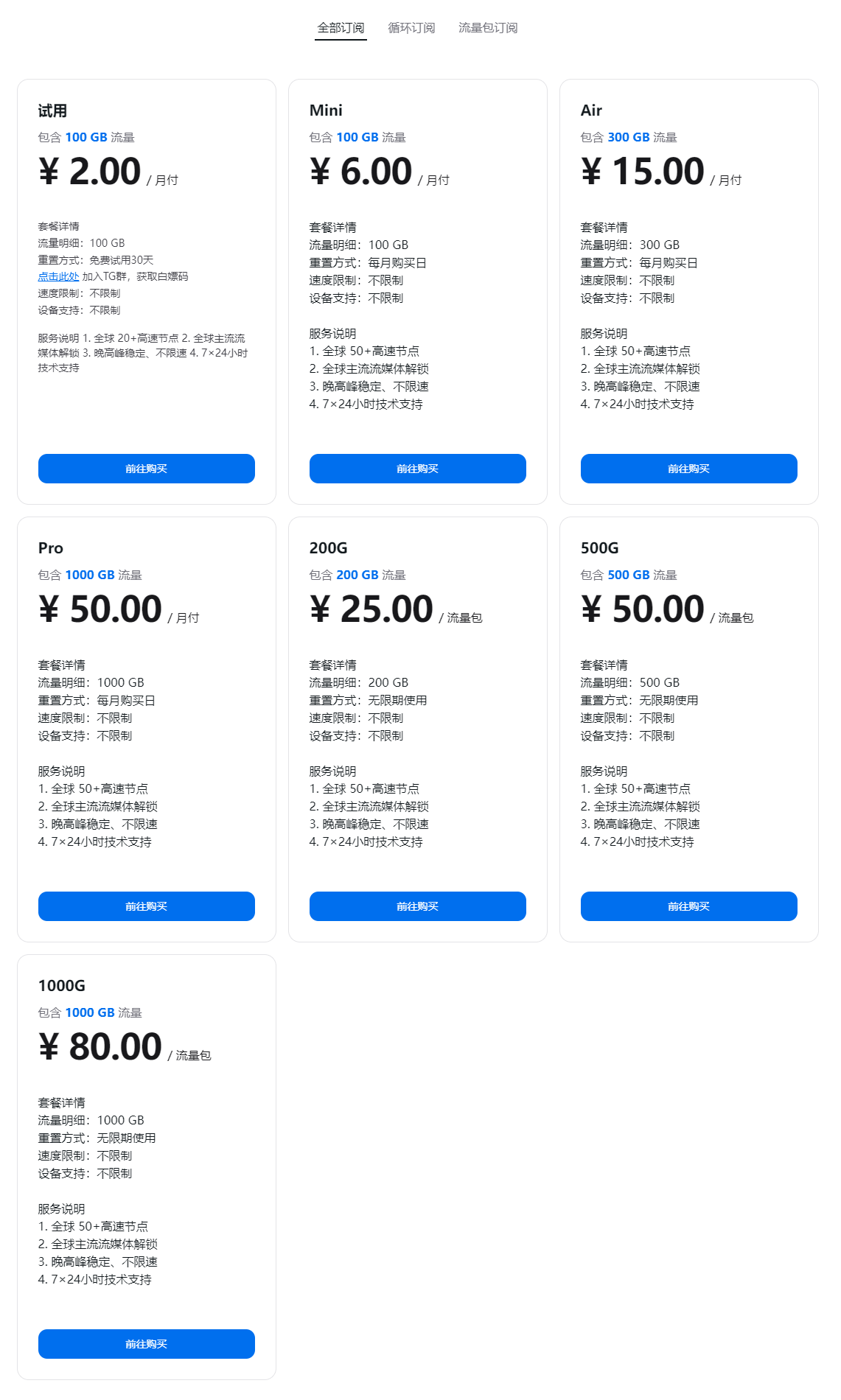Switch to the 全部订阅 tab
Screen dimensions: 841x1400
(341, 28)
